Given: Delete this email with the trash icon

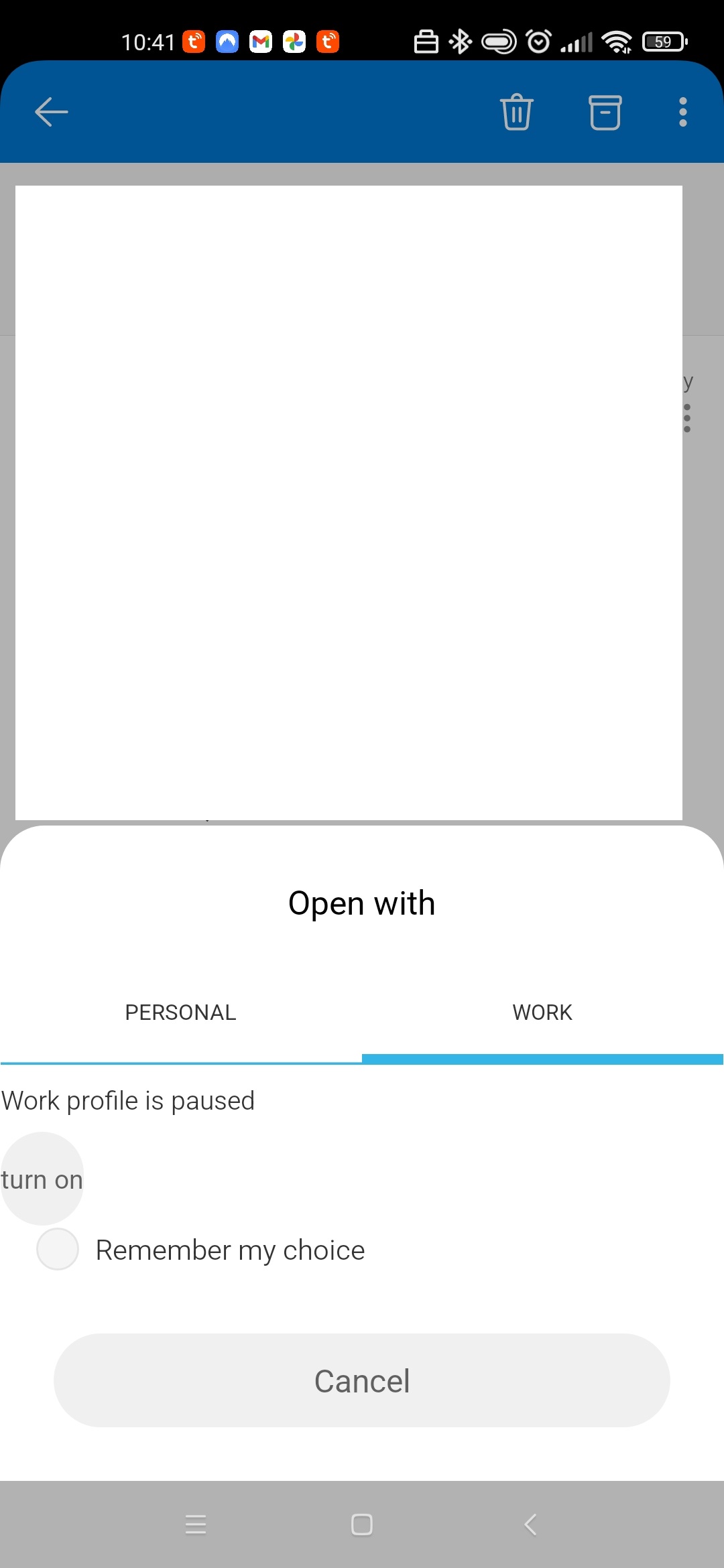Looking at the screenshot, I should tap(517, 112).
